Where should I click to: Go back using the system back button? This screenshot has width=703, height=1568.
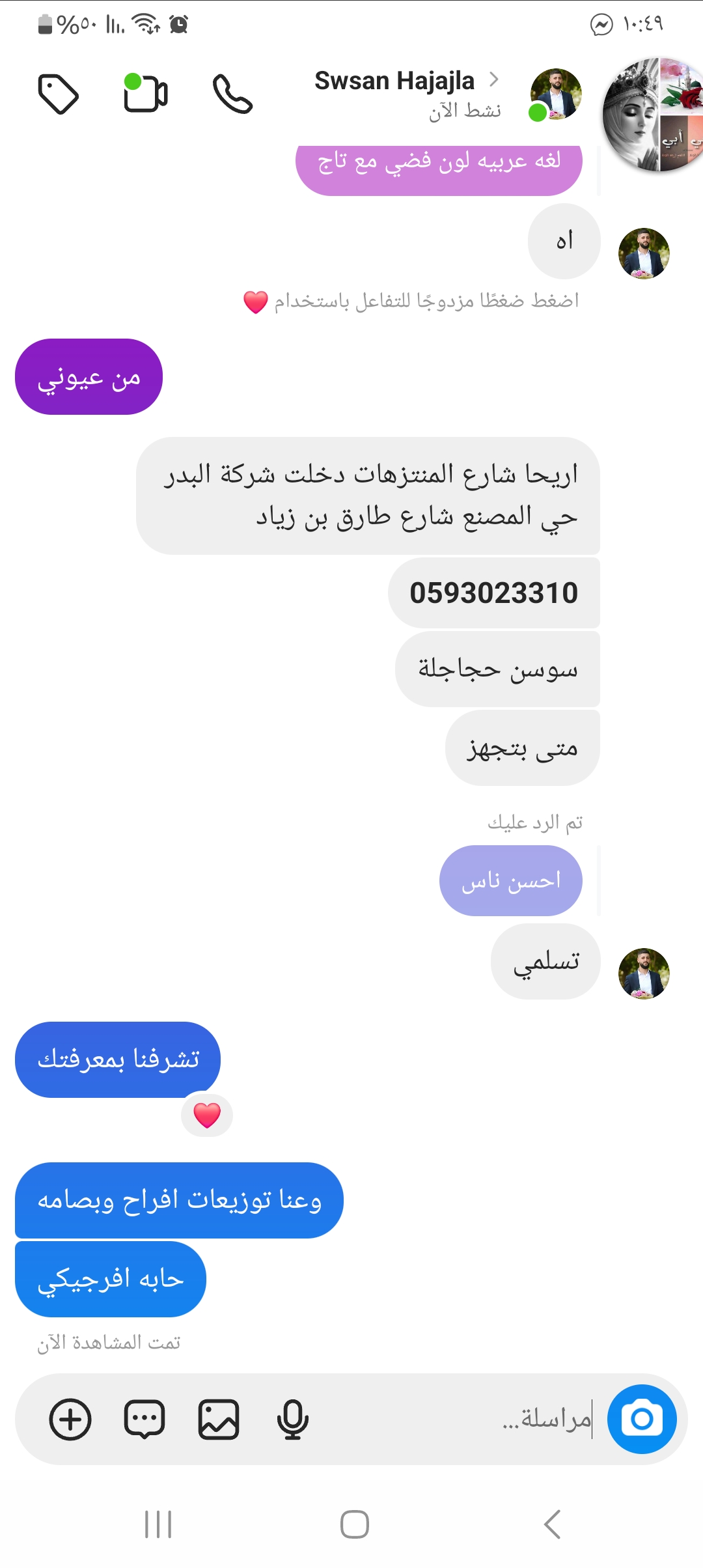point(552,1524)
